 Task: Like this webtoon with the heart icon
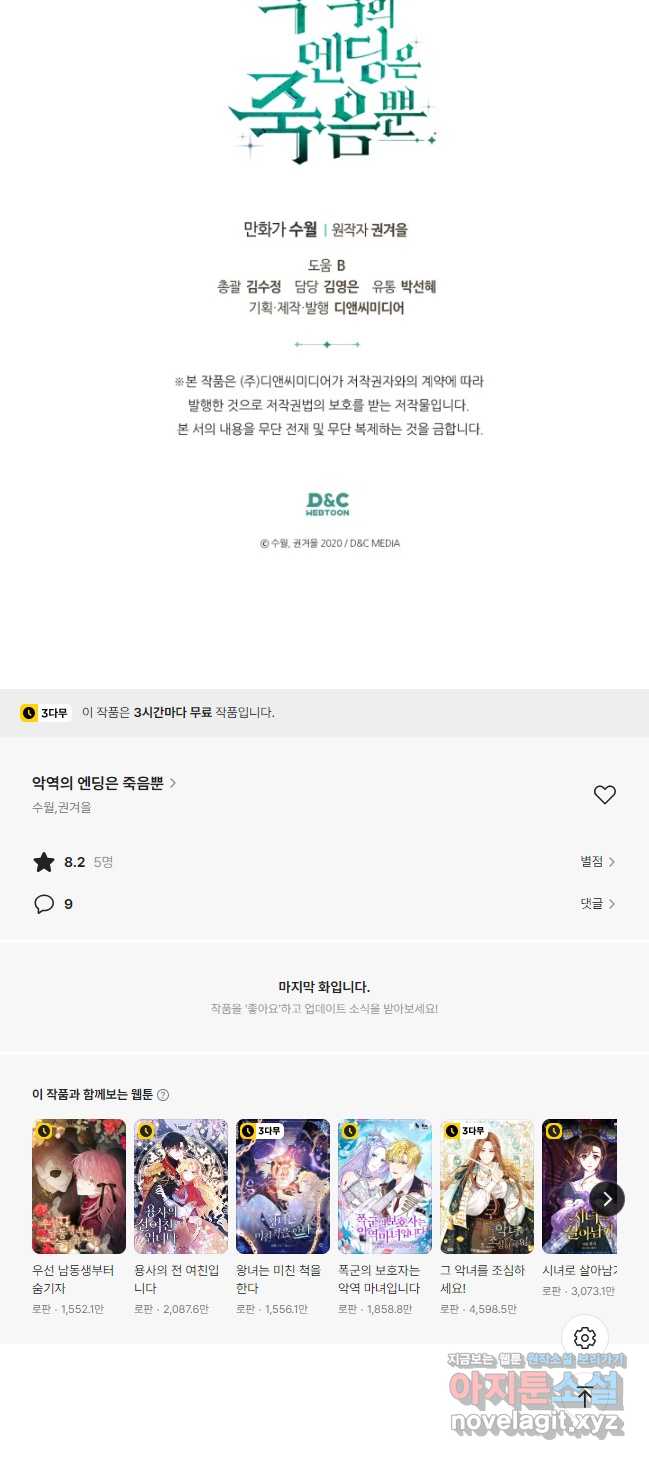tap(605, 795)
